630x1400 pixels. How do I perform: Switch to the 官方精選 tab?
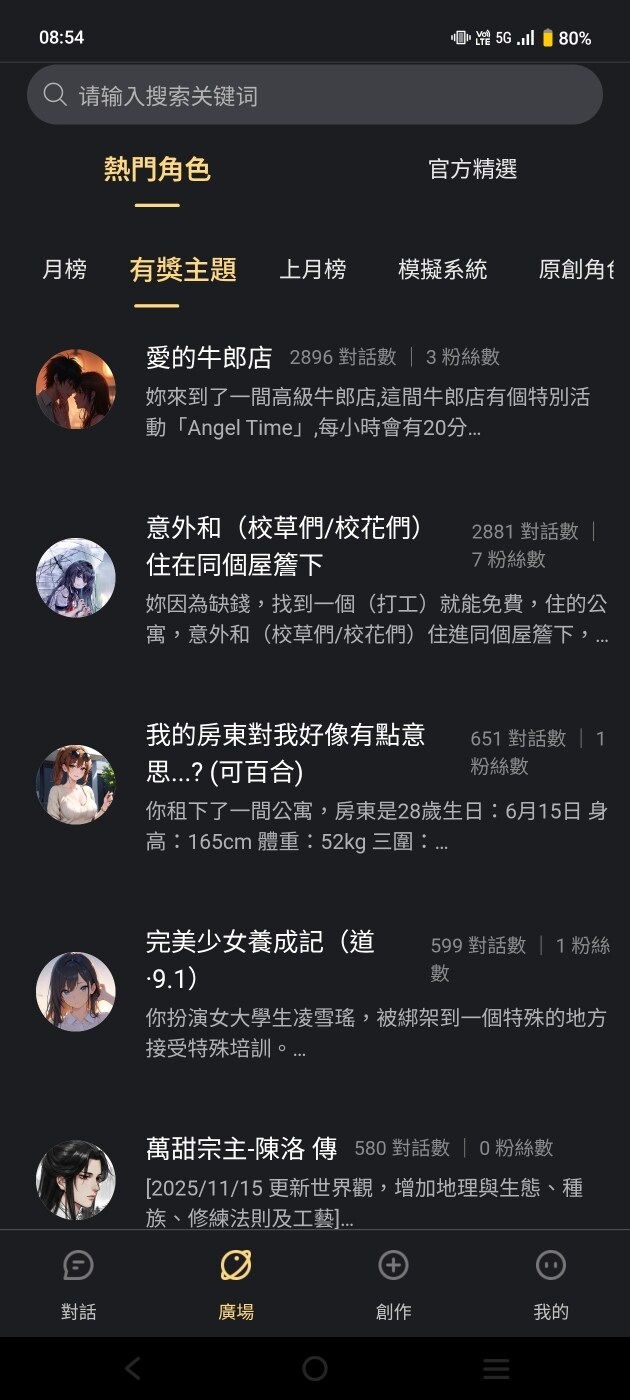pos(472,170)
